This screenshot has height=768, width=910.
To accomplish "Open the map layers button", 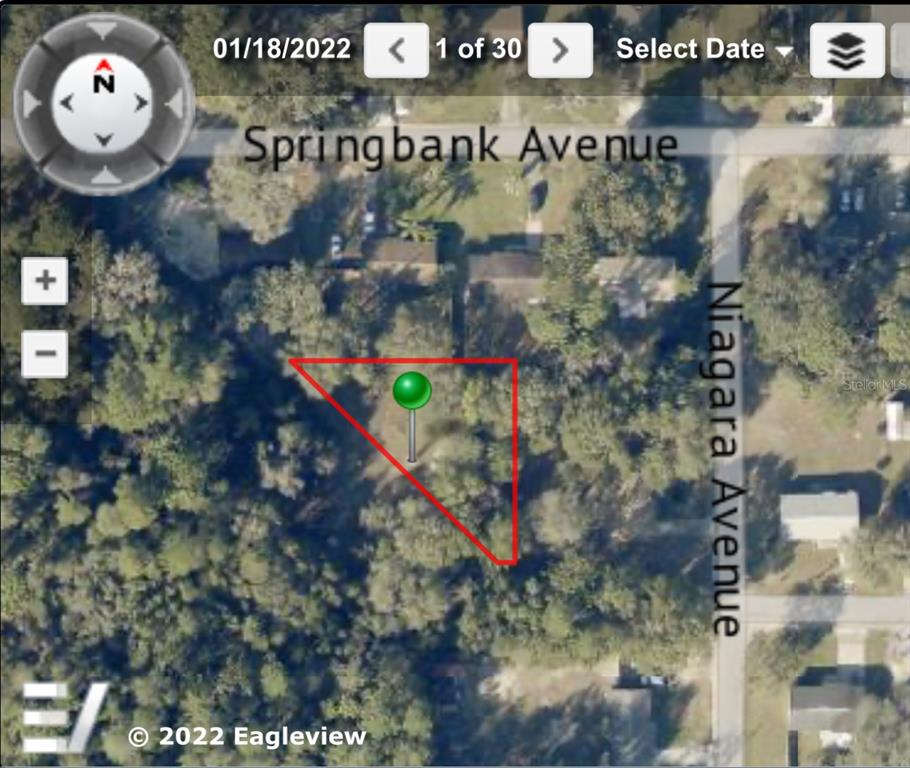I will point(847,50).
